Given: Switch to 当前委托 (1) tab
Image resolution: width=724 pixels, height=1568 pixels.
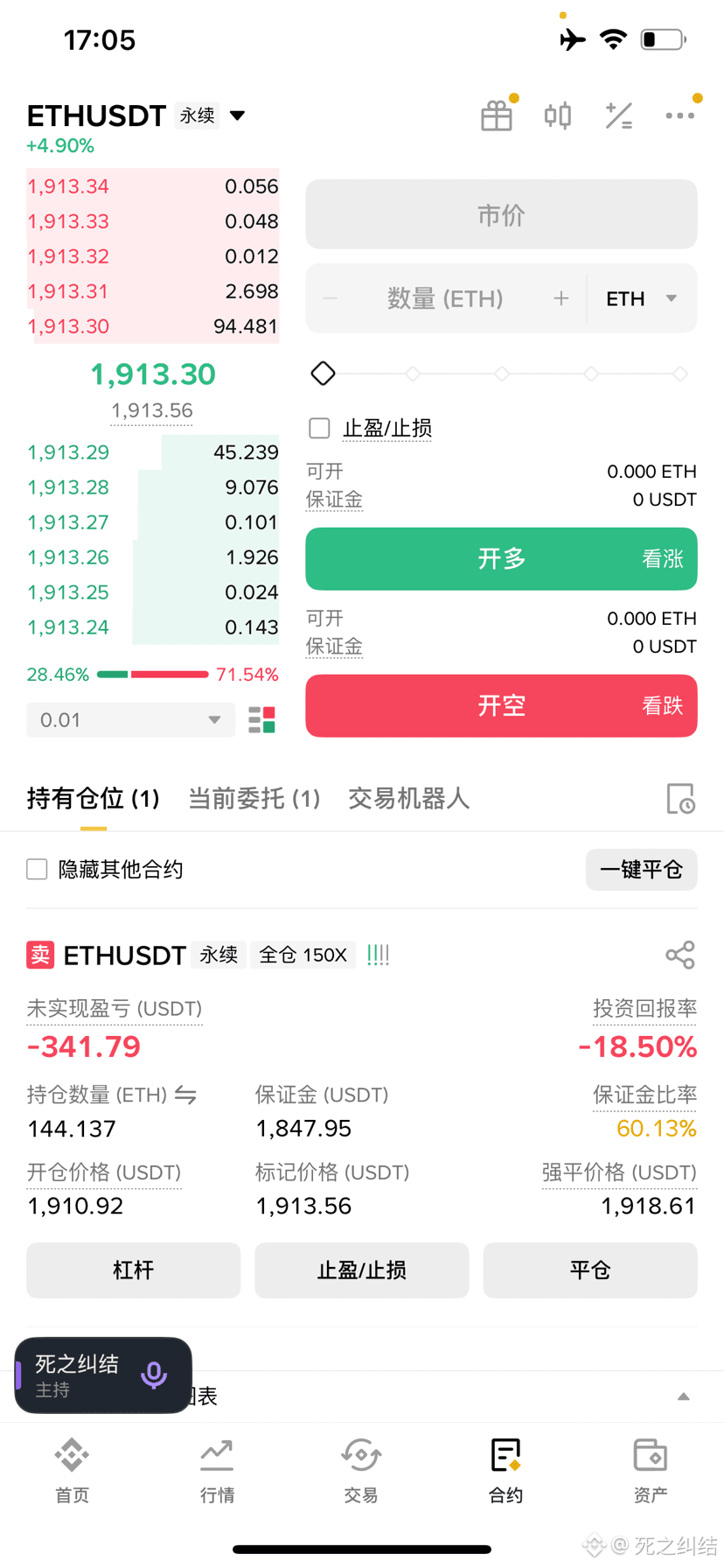Looking at the screenshot, I should (254, 798).
